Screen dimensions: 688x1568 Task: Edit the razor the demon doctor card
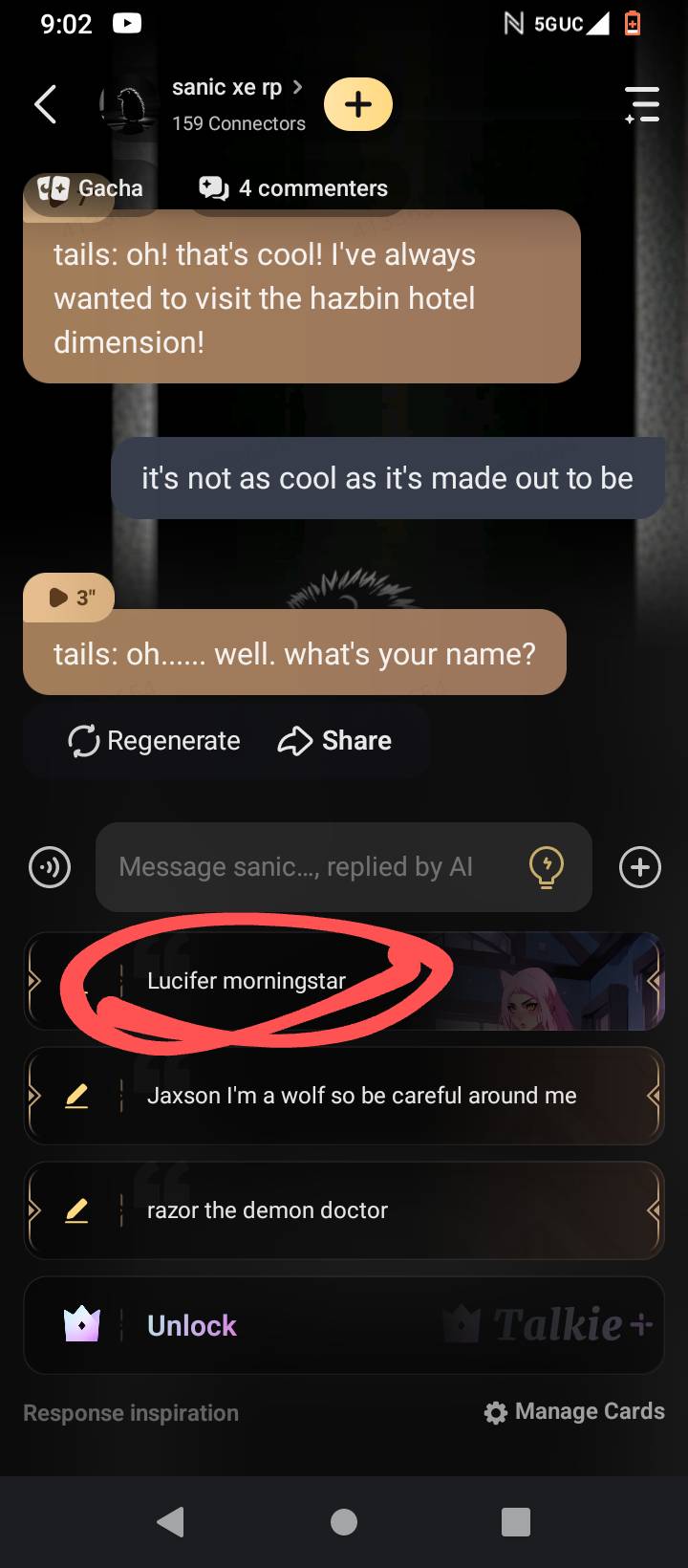pos(76,1210)
